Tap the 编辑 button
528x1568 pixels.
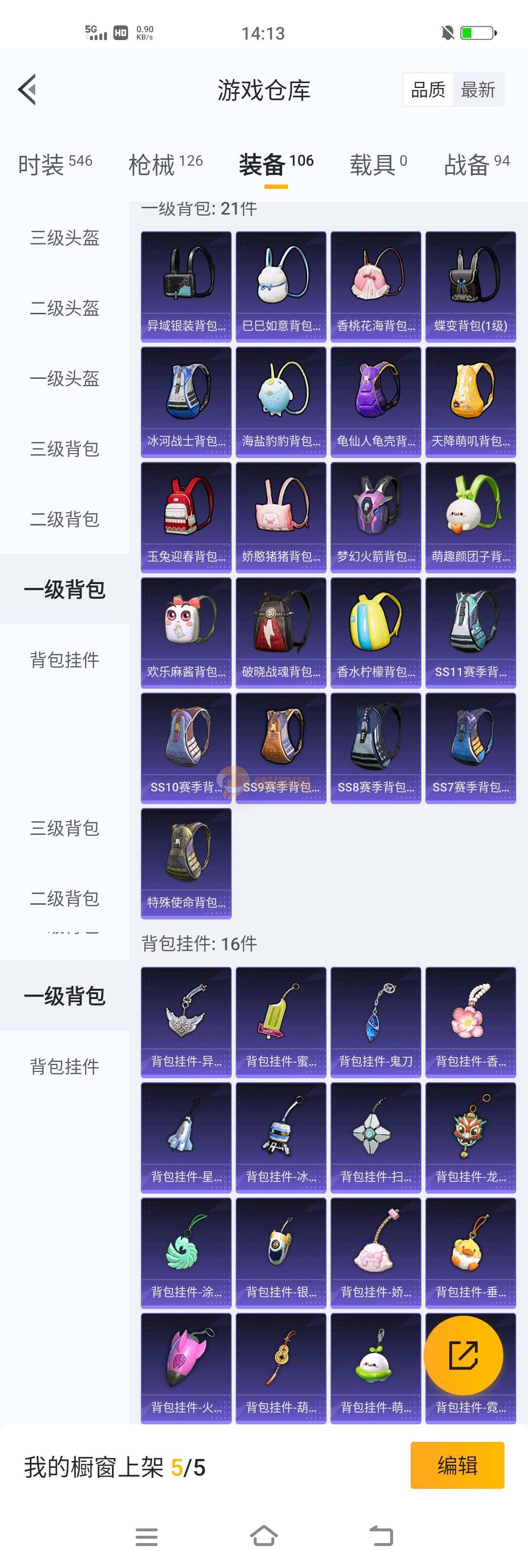[x=457, y=1466]
